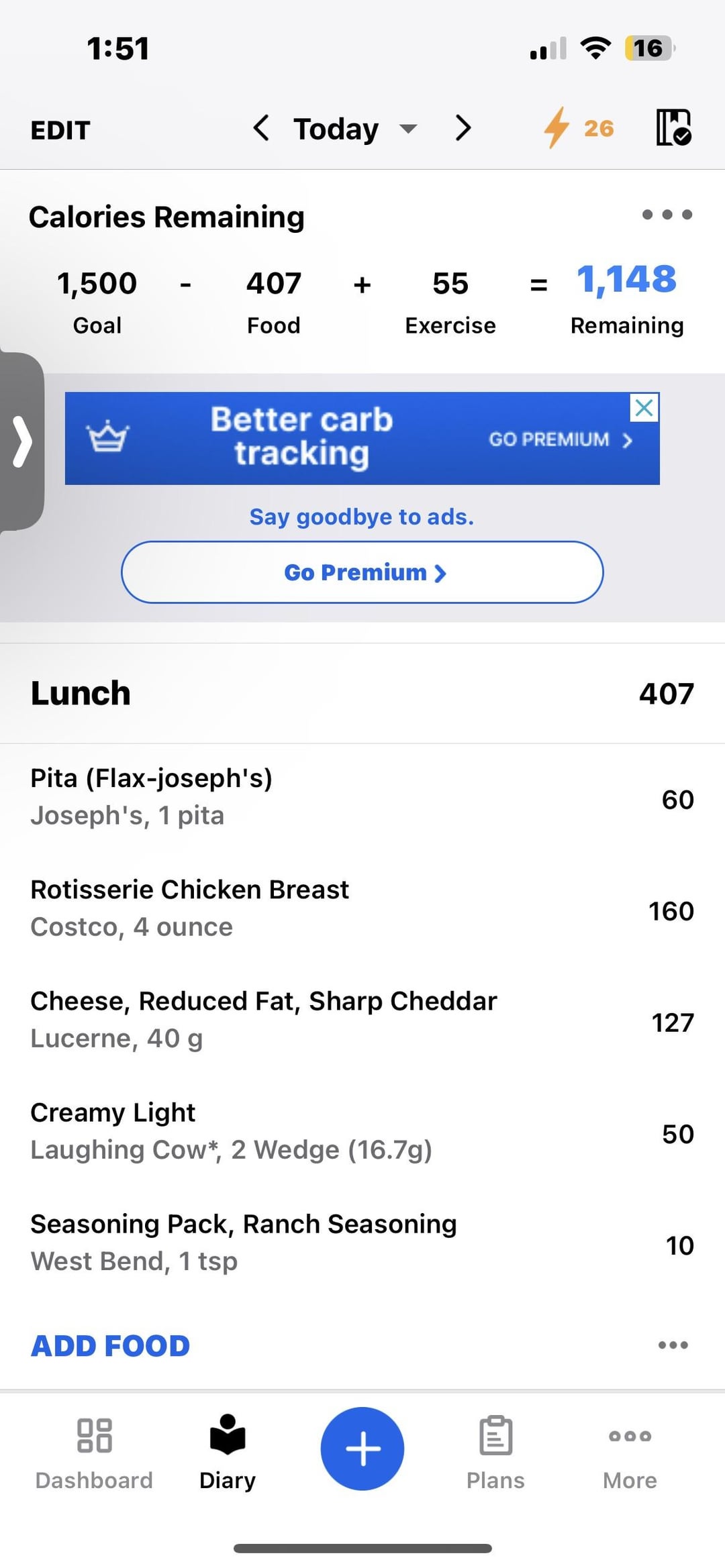Open the streak lightning counter

pyautogui.click(x=579, y=127)
